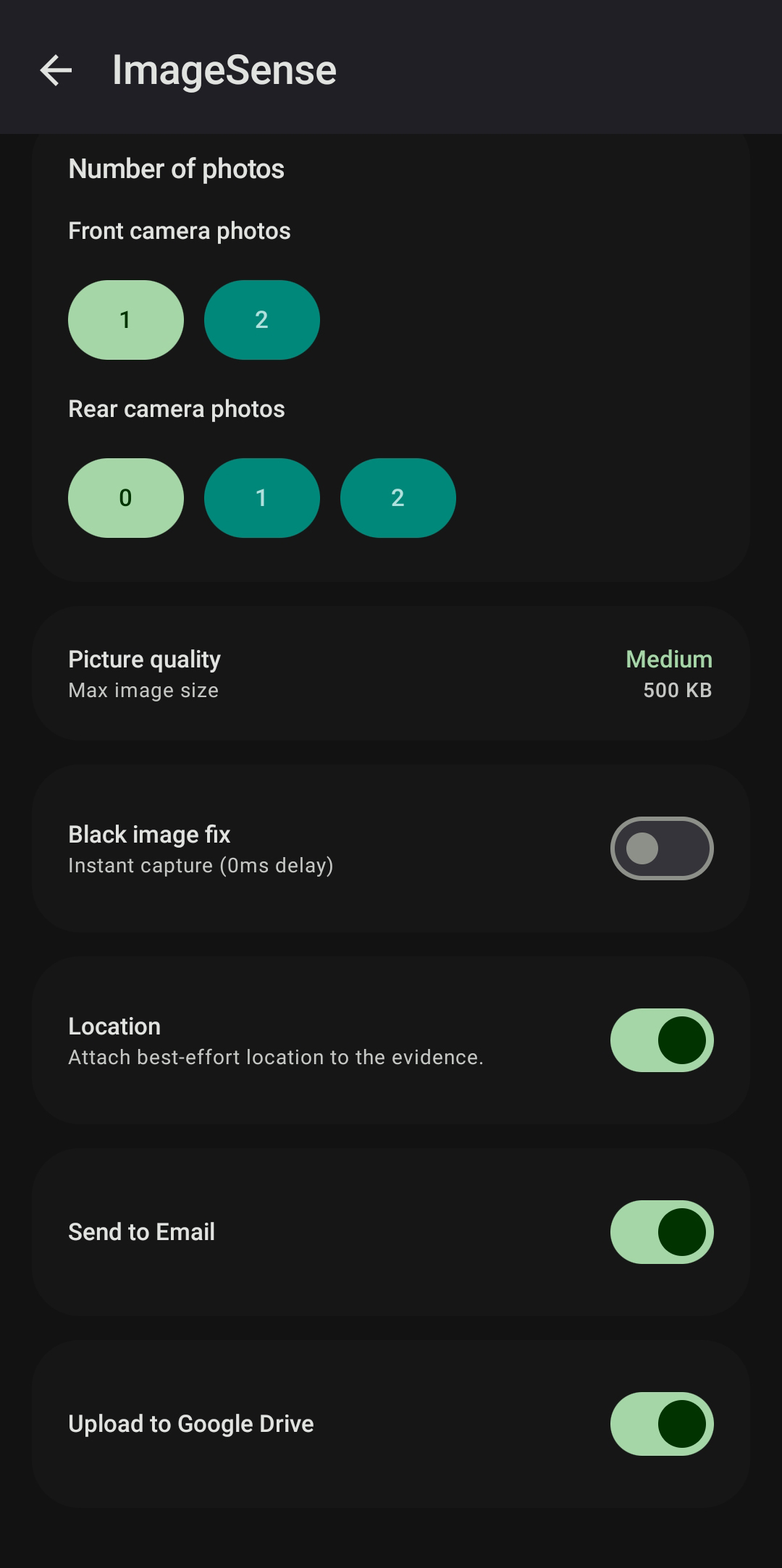Click the Number of photos heading
Screen dimensions: 782x1568
click(x=175, y=169)
